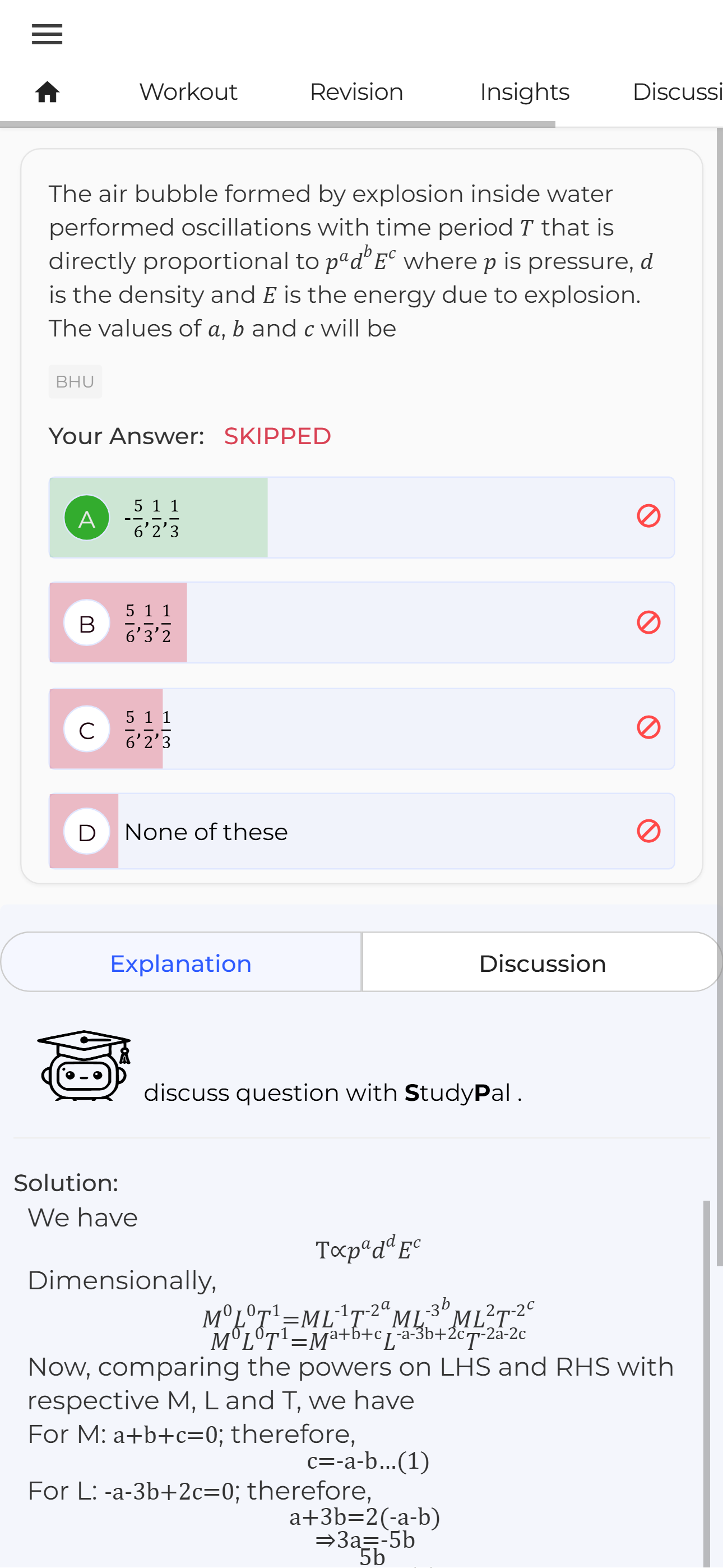Tap the strike-out icon on option C
The image size is (723, 1568).
(x=648, y=727)
